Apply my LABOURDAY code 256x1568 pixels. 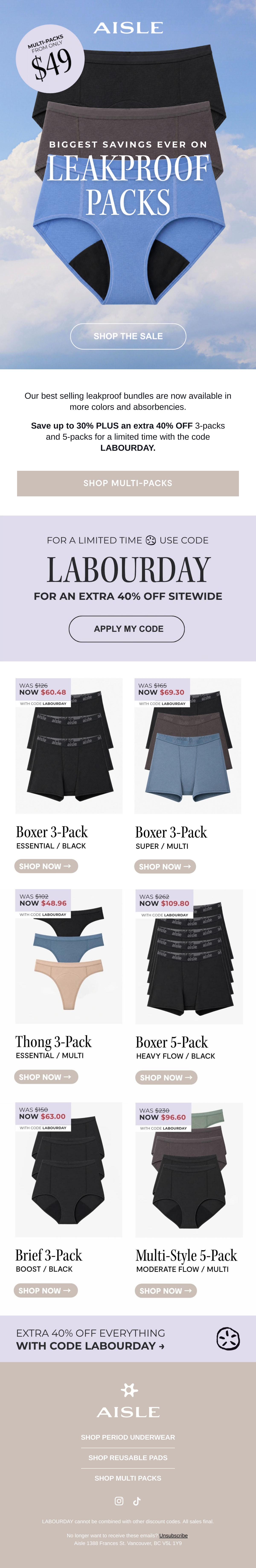click(127, 629)
